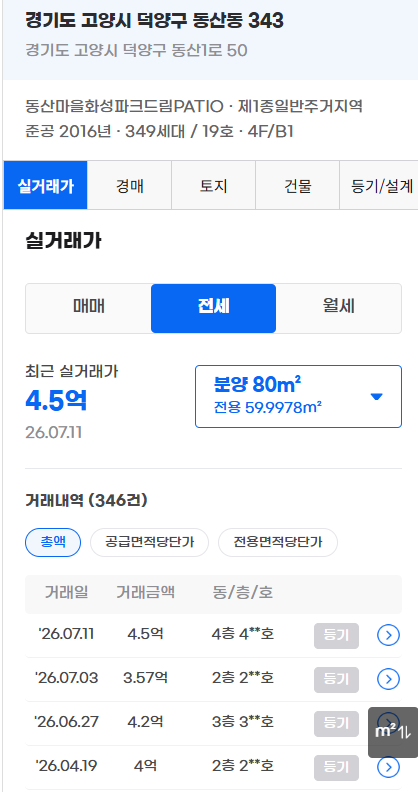Open details arrow for the '26.07.03 transaction

[x=388, y=679]
